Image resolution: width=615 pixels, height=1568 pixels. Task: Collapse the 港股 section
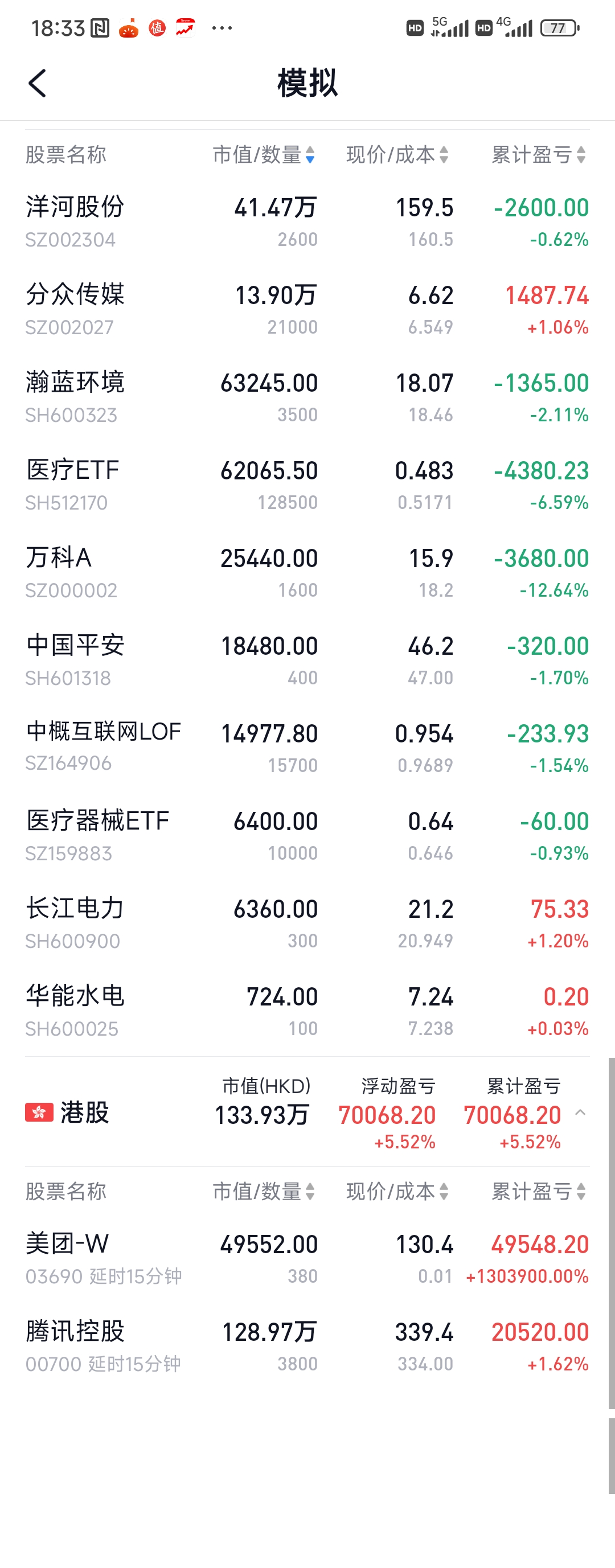click(580, 1113)
